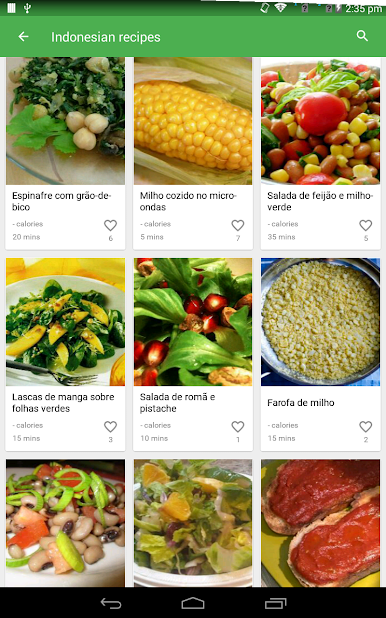Tap the heart on Lascas de manga card
386x618 pixels.
tap(110, 426)
